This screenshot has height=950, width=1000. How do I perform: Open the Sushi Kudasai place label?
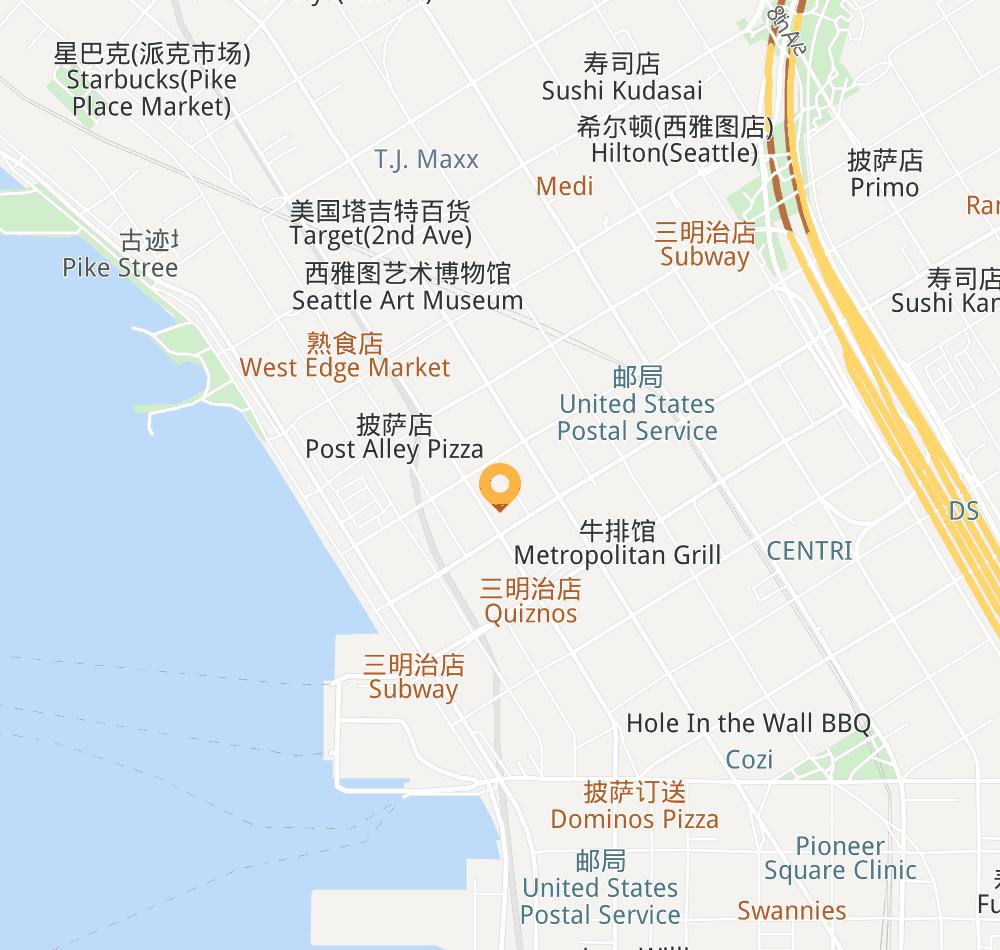(x=622, y=78)
